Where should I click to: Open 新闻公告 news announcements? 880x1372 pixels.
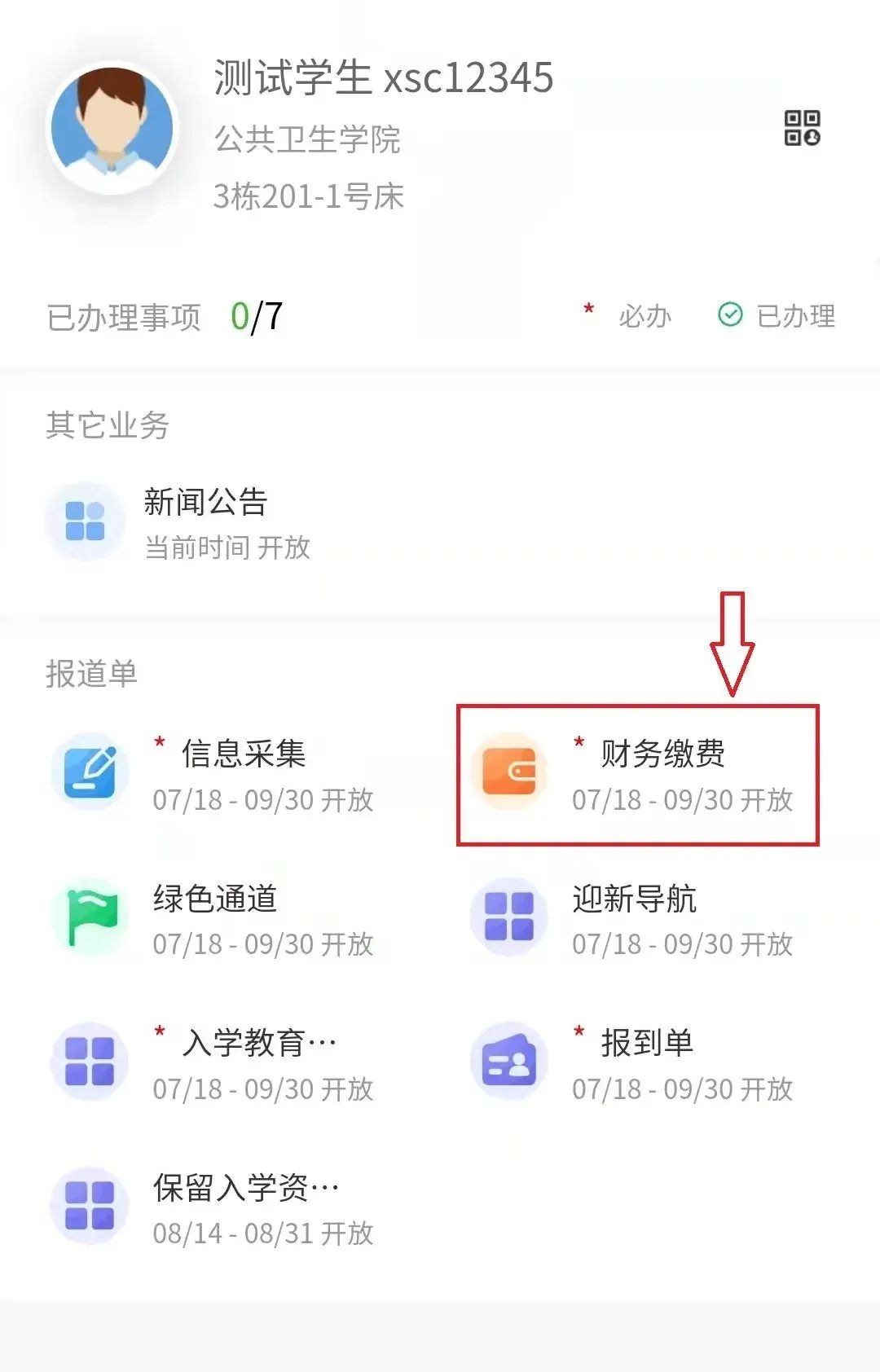click(x=205, y=521)
